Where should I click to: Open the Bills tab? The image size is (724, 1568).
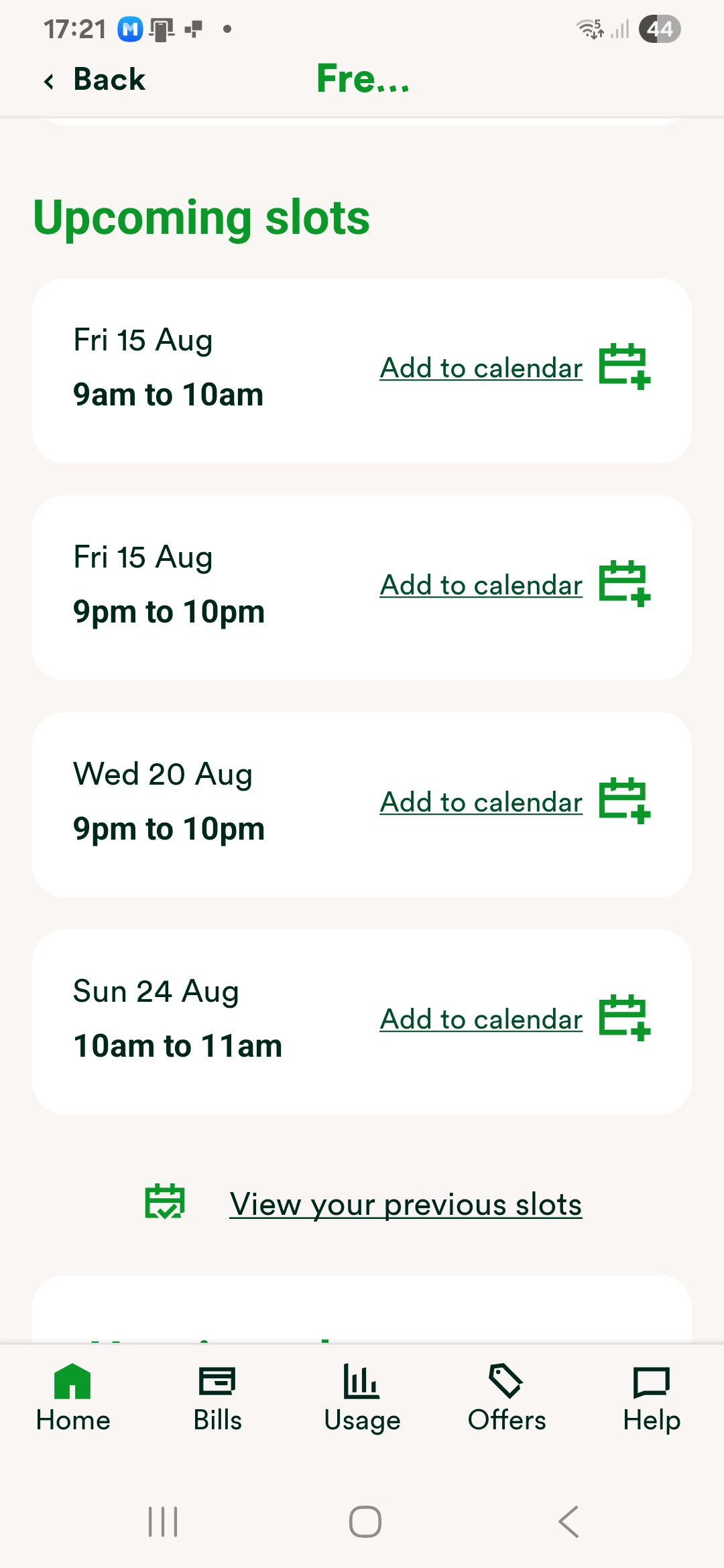point(217,1398)
